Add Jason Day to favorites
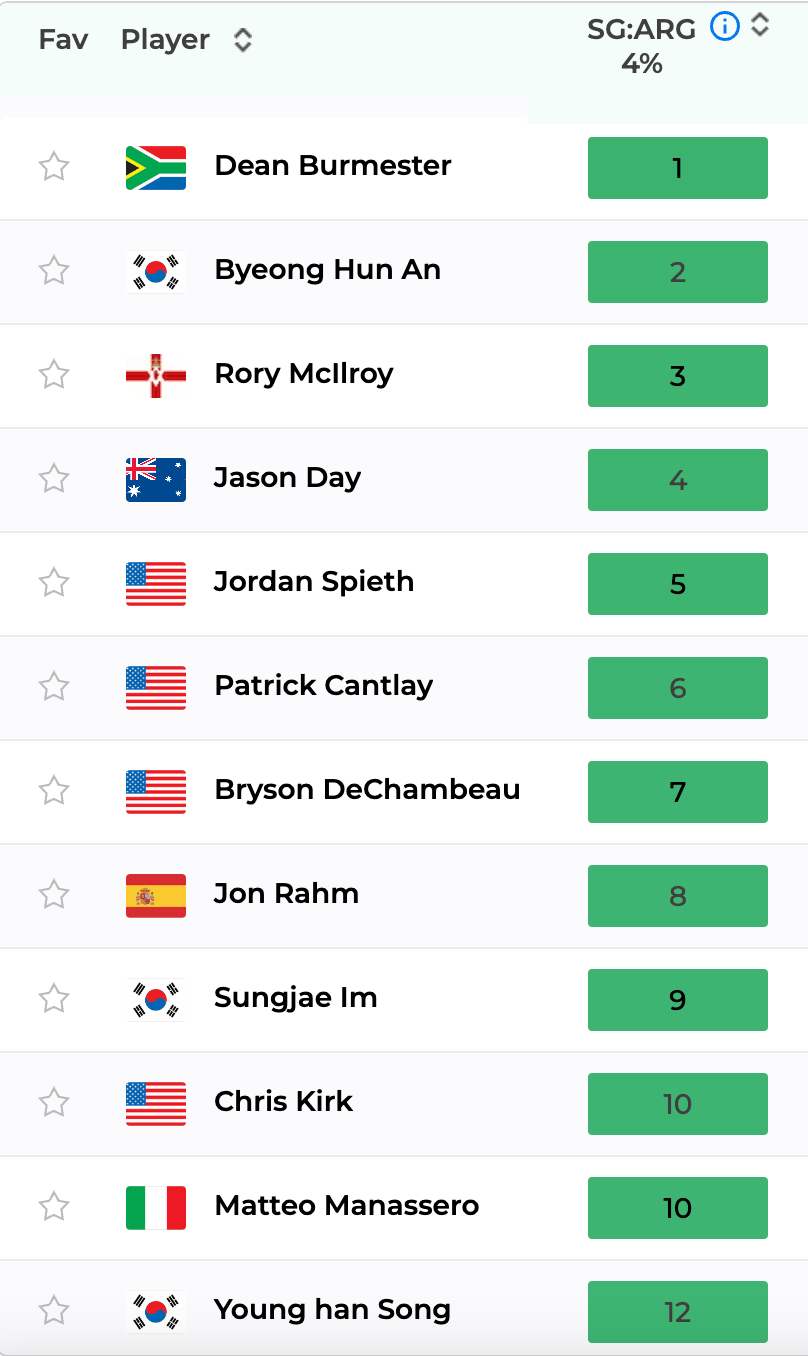 coord(54,478)
